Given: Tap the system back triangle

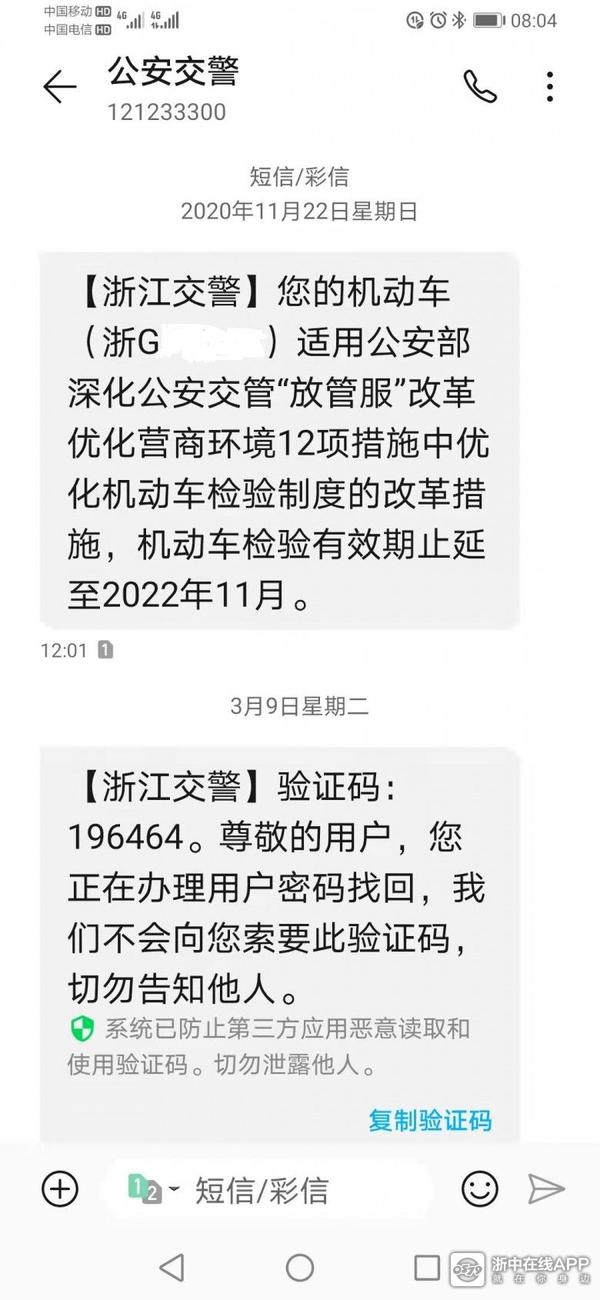Looking at the screenshot, I should pos(172,1268).
